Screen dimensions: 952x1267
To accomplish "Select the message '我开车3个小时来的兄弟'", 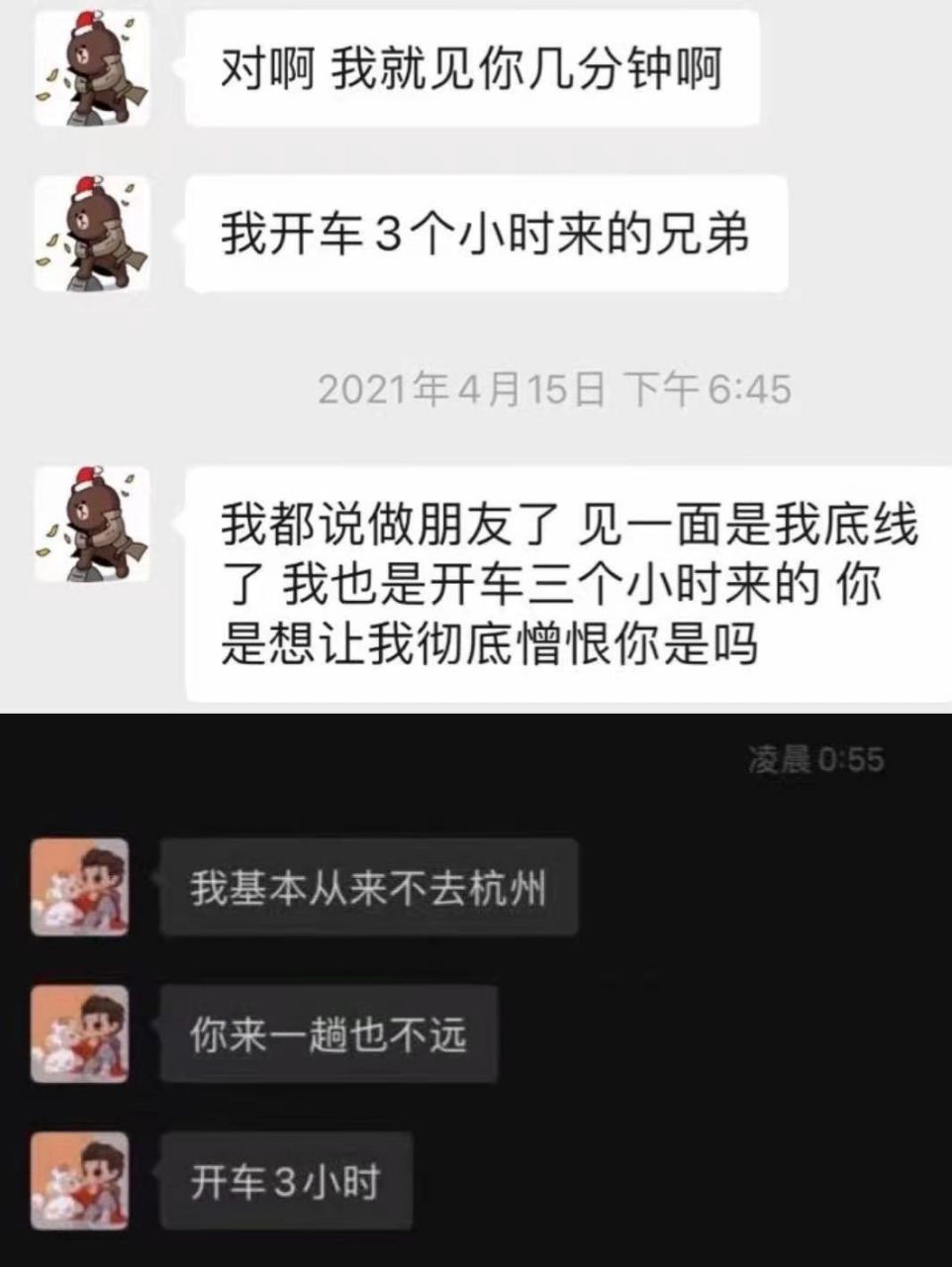I will tap(480, 234).
